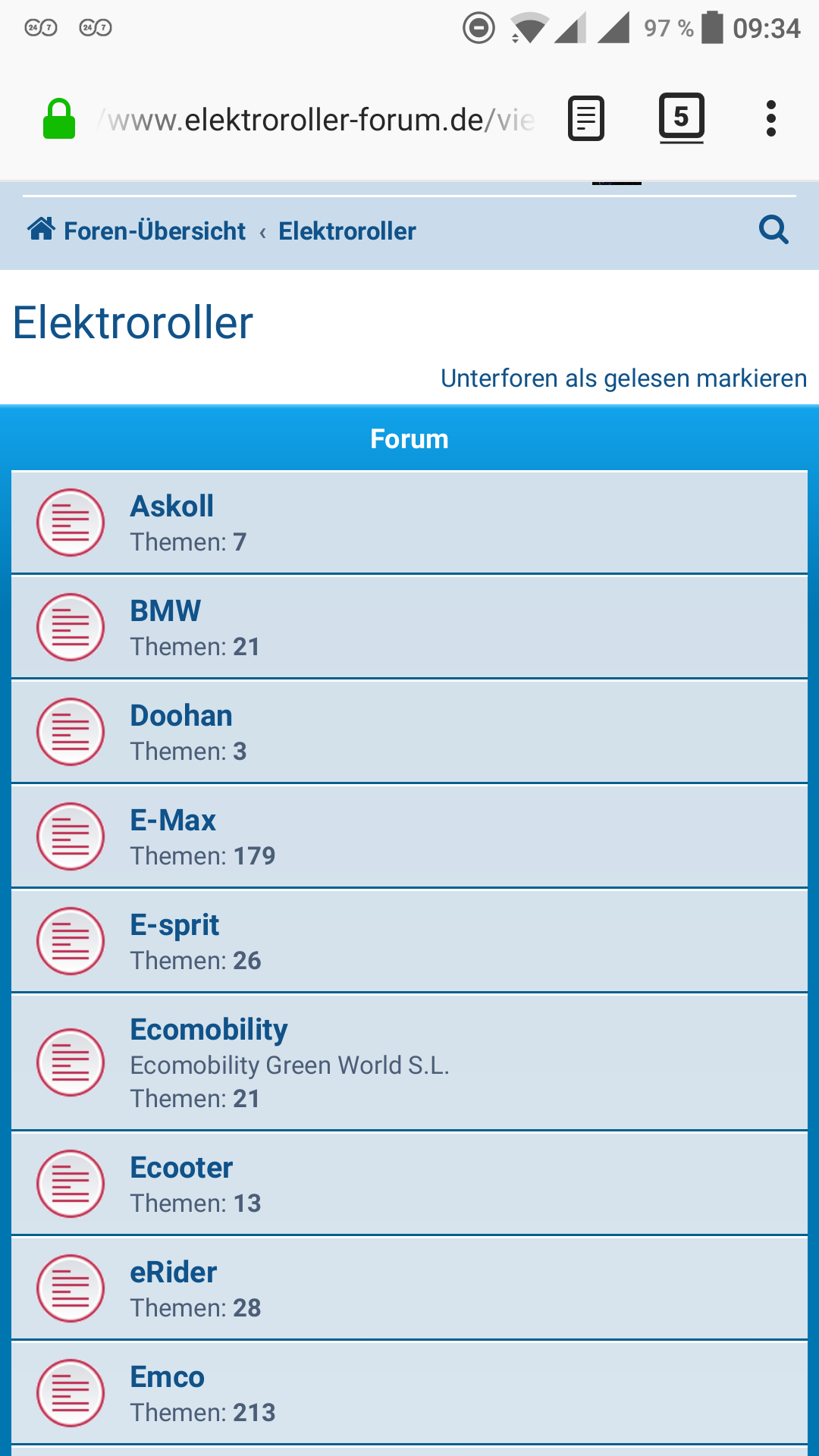Select the Doohan subforum

pos(181,715)
